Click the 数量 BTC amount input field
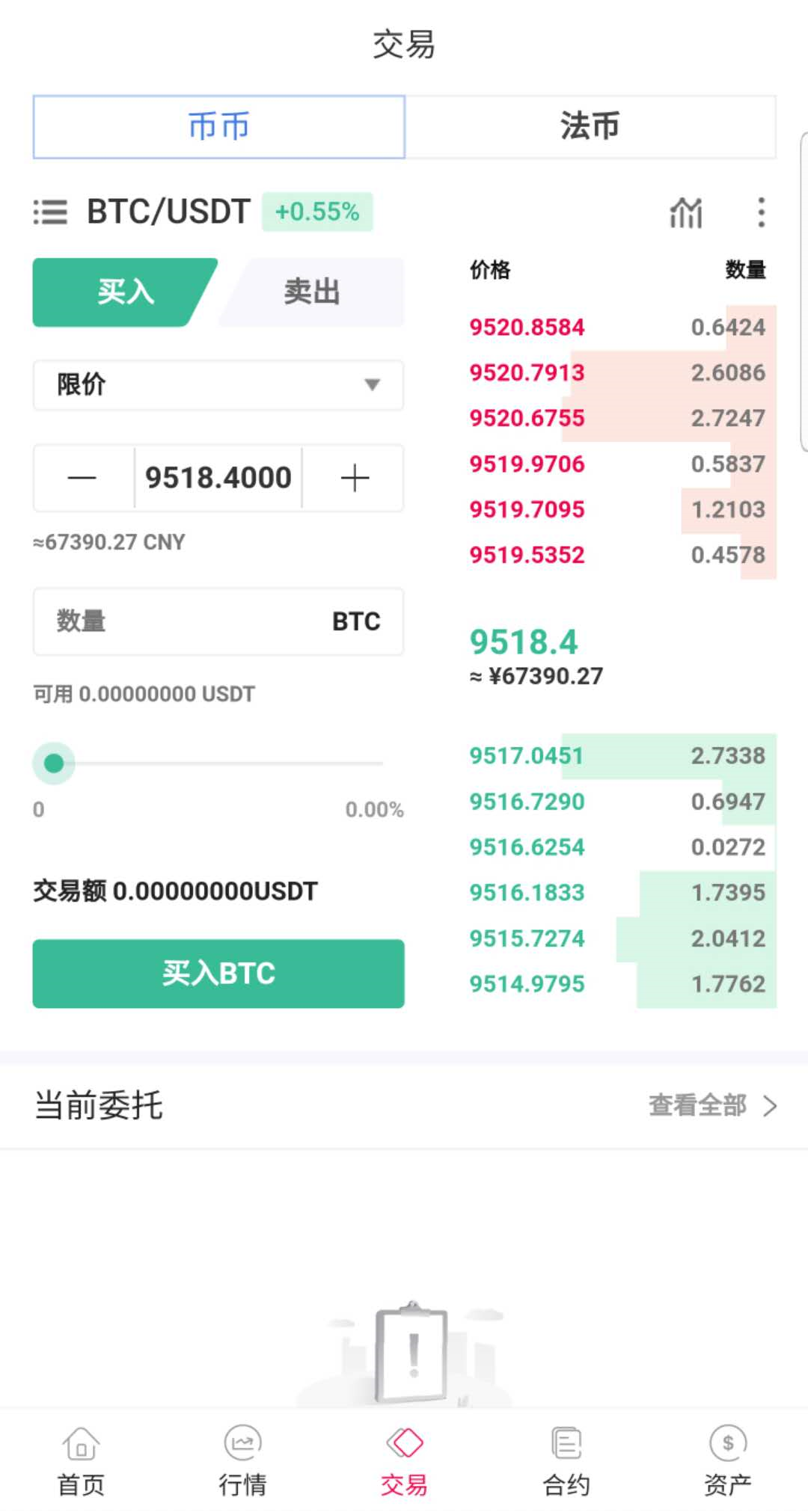The height and width of the screenshot is (1512, 808). pos(218,621)
